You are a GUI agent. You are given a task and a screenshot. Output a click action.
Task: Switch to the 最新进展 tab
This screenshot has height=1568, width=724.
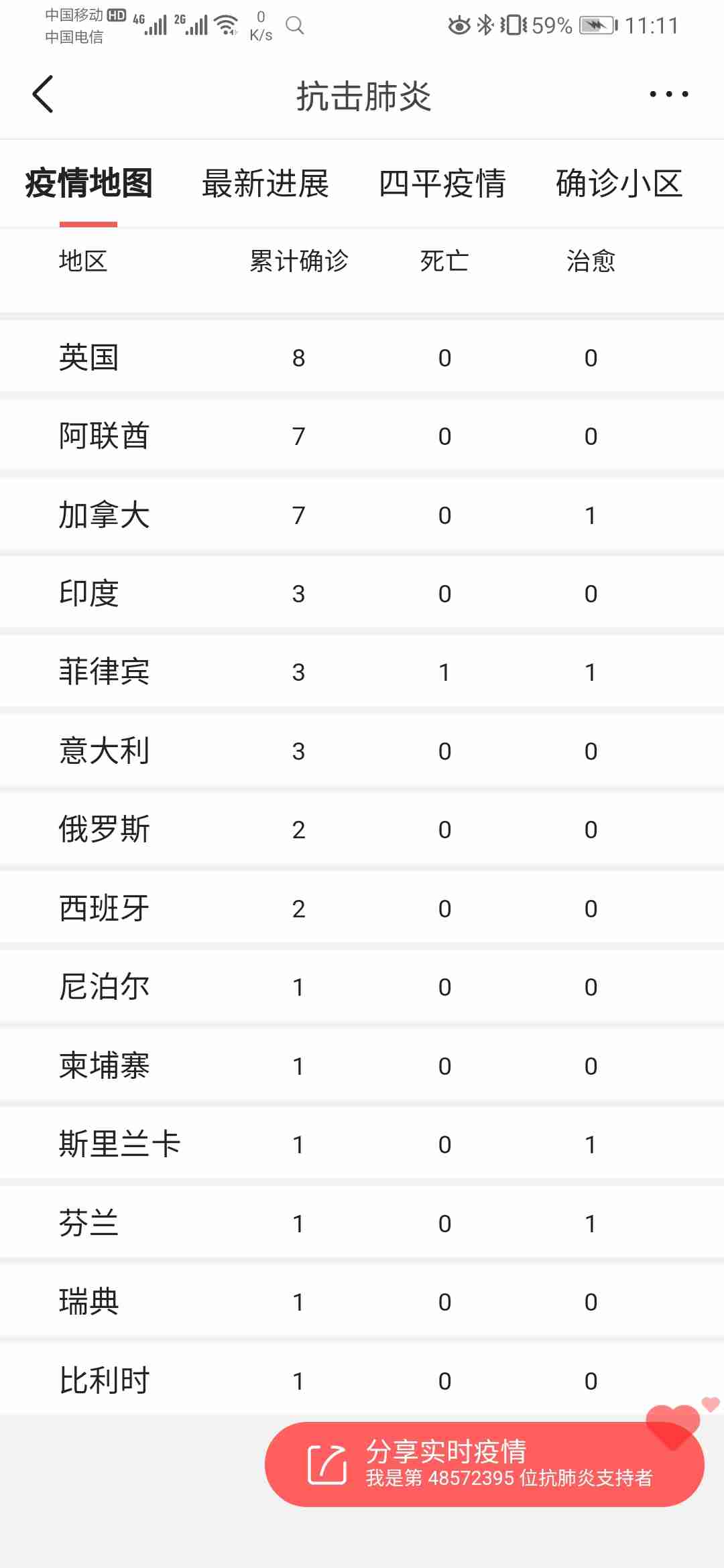[x=265, y=184]
